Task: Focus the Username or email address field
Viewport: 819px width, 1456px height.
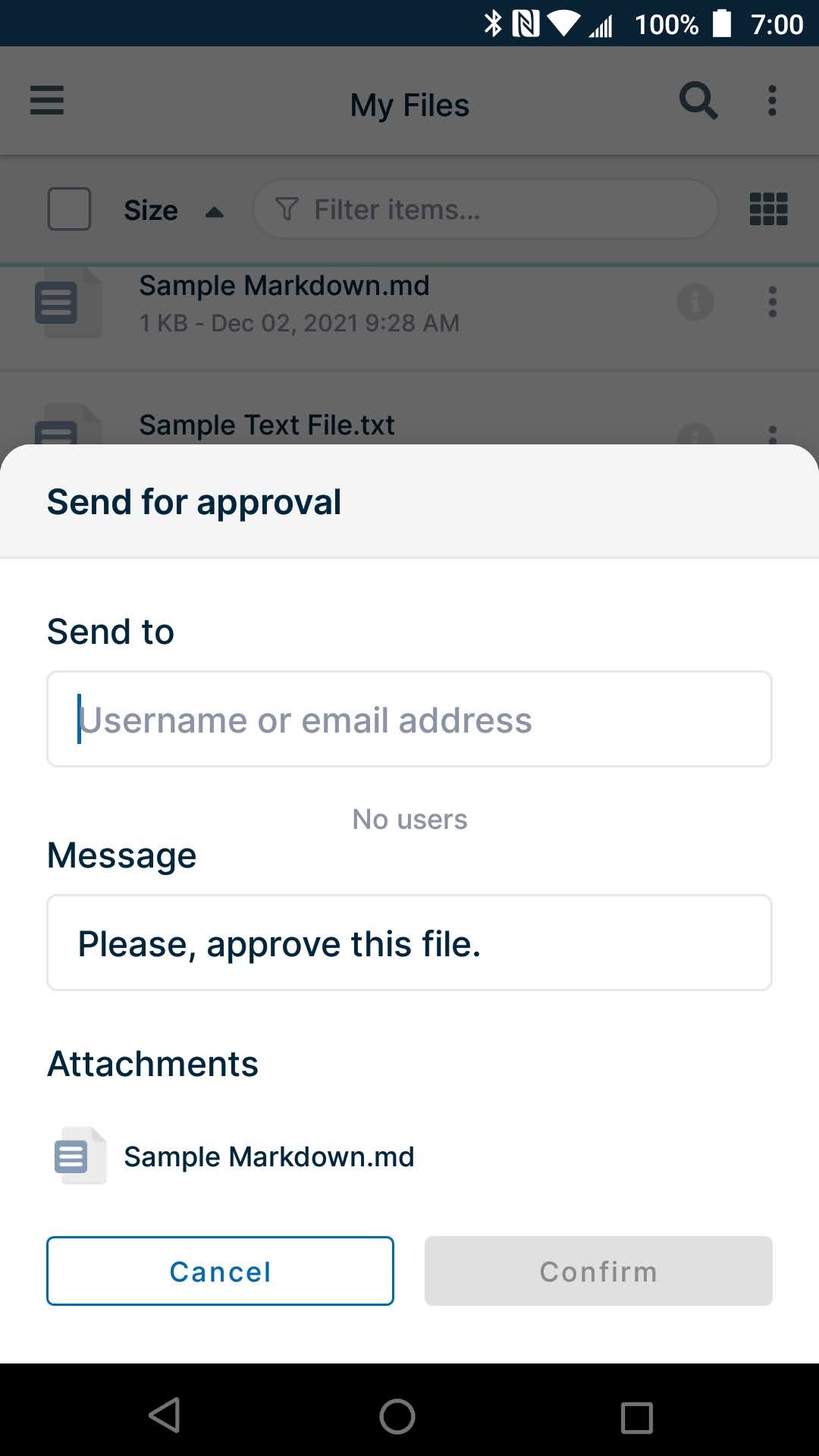Action: (409, 719)
